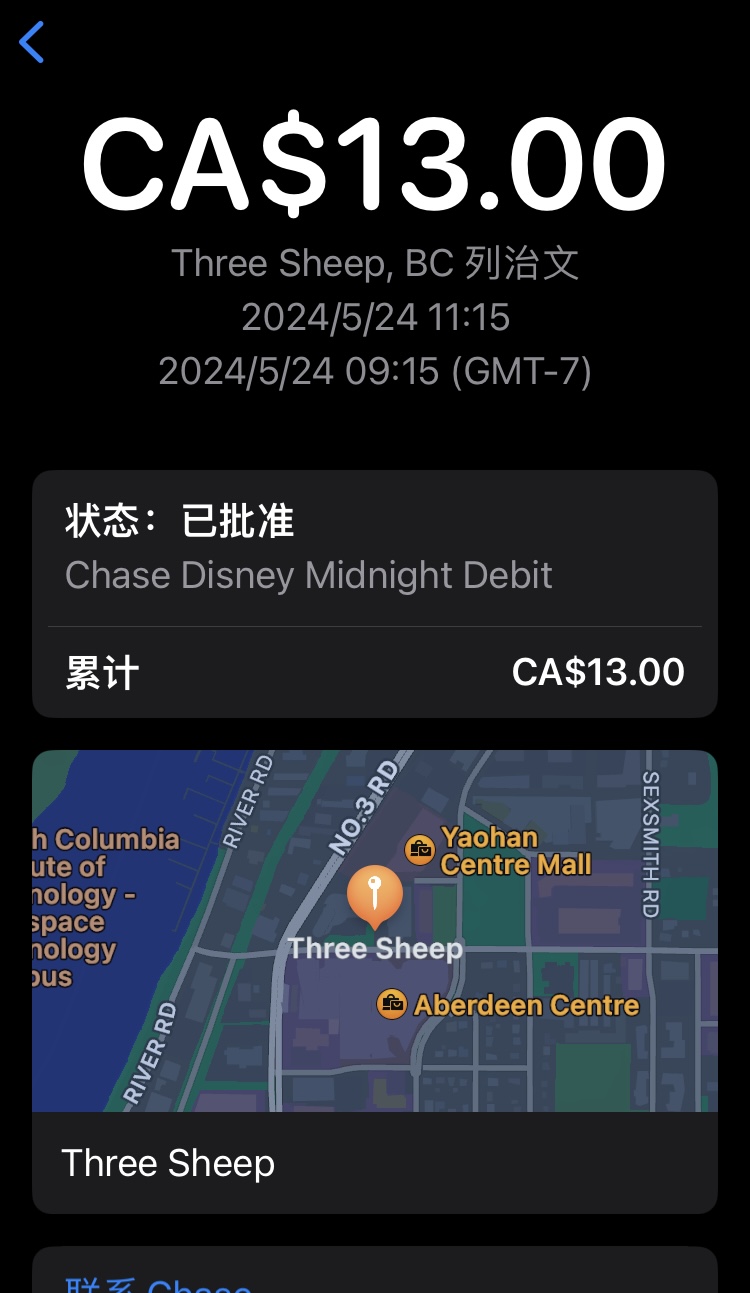The height and width of the screenshot is (1293, 750).
Task: Tap the contact Chase link
Action: pos(158,1284)
